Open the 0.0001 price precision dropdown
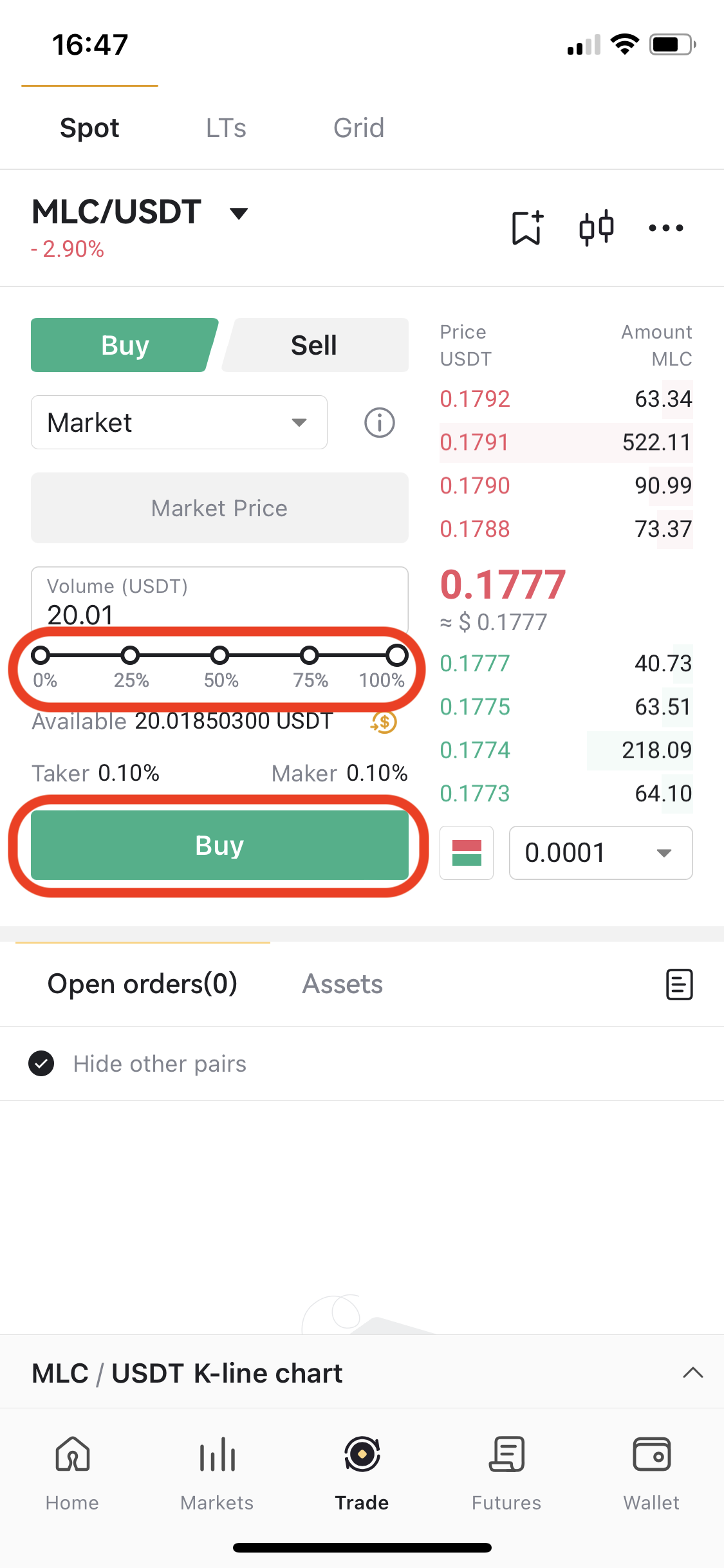This screenshot has height=1568, width=724. click(x=600, y=853)
